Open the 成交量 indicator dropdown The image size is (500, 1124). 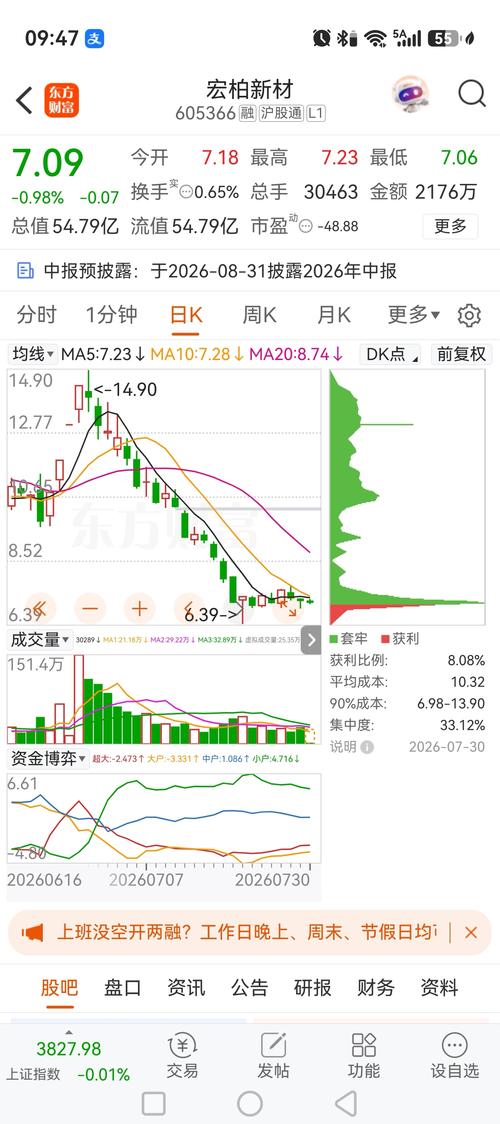coord(39,639)
